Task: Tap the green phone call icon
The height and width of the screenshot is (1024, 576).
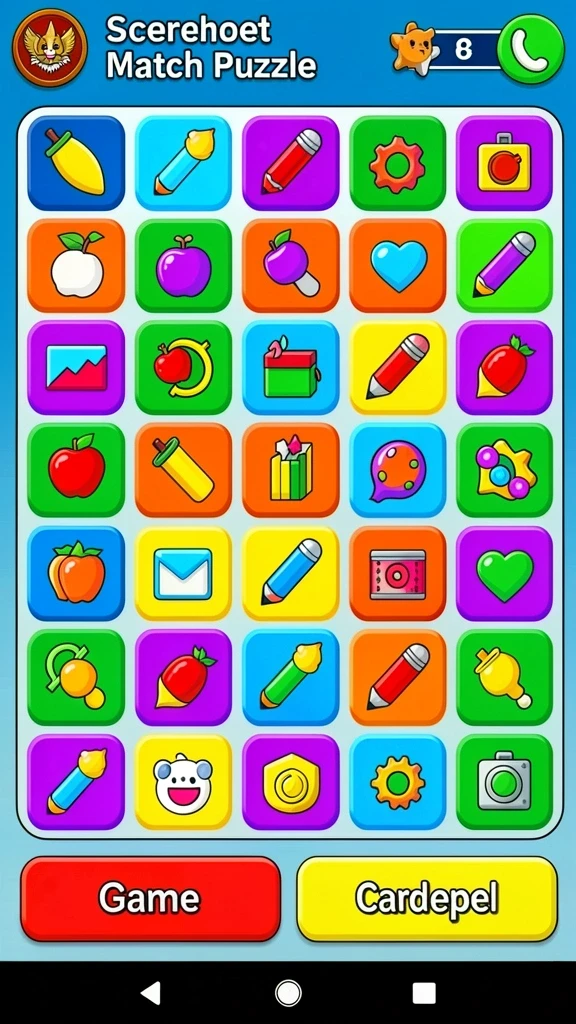Action: (x=530, y=50)
